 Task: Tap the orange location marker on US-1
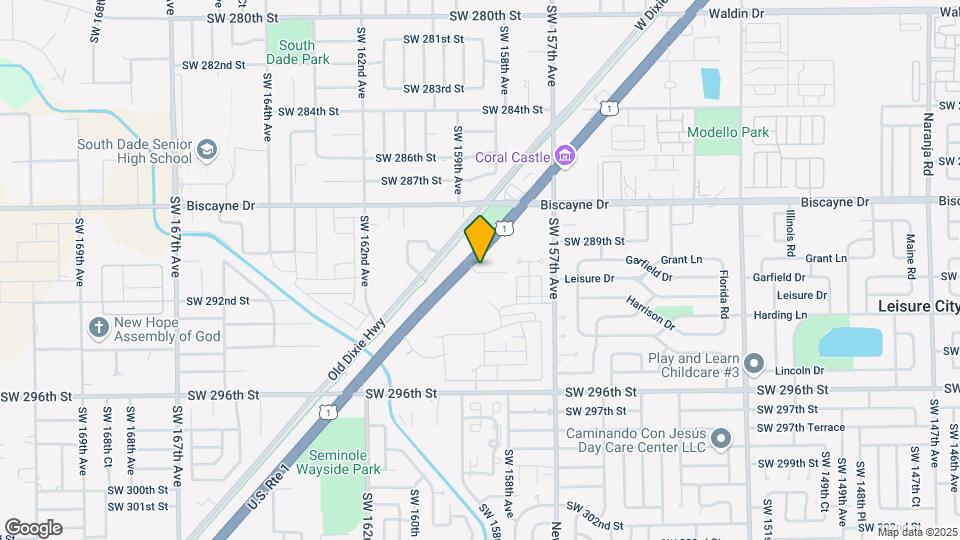click(480, 238)
